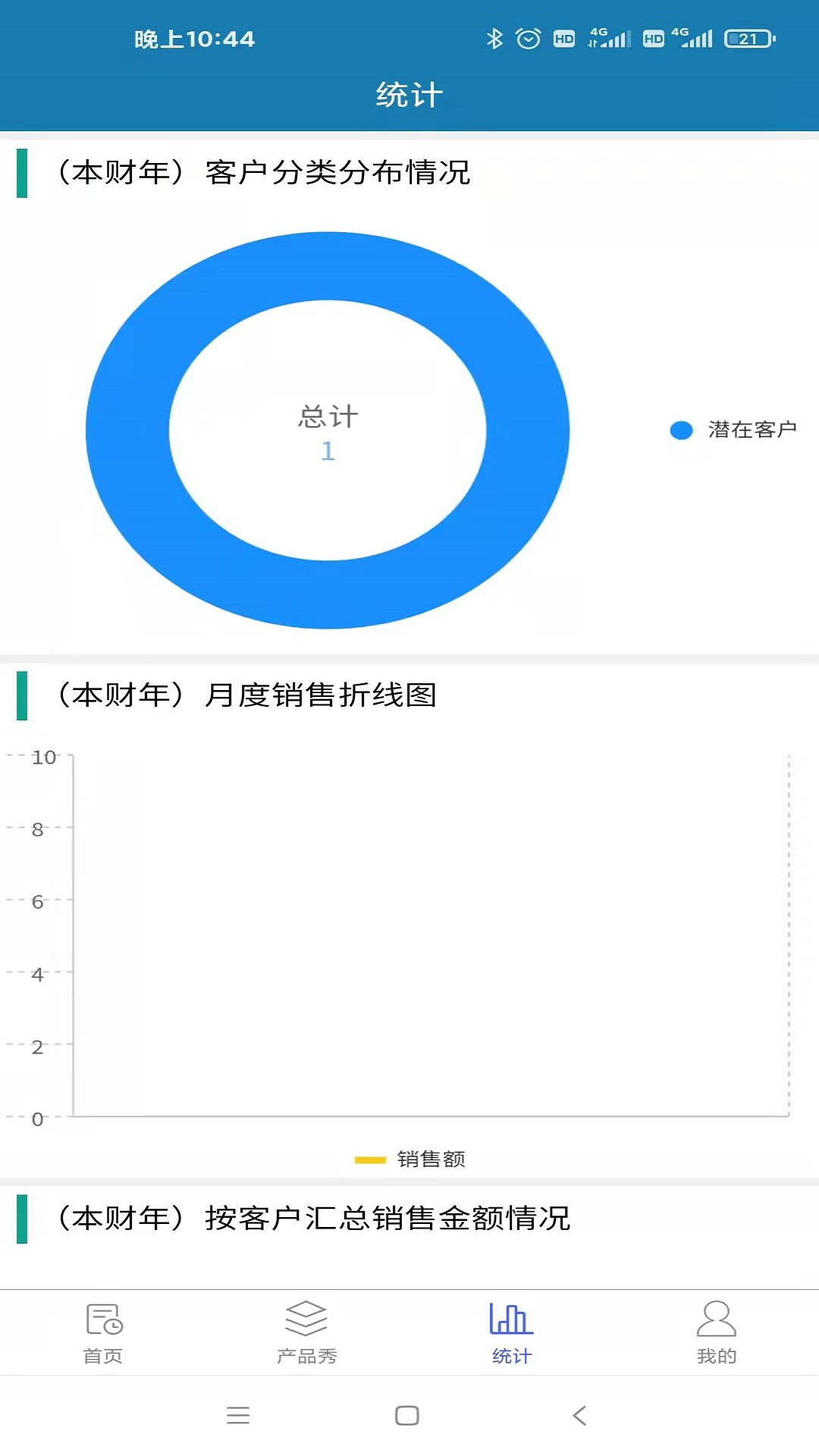
Task: Go to the 我的 tab
Action: point(716,1332)
